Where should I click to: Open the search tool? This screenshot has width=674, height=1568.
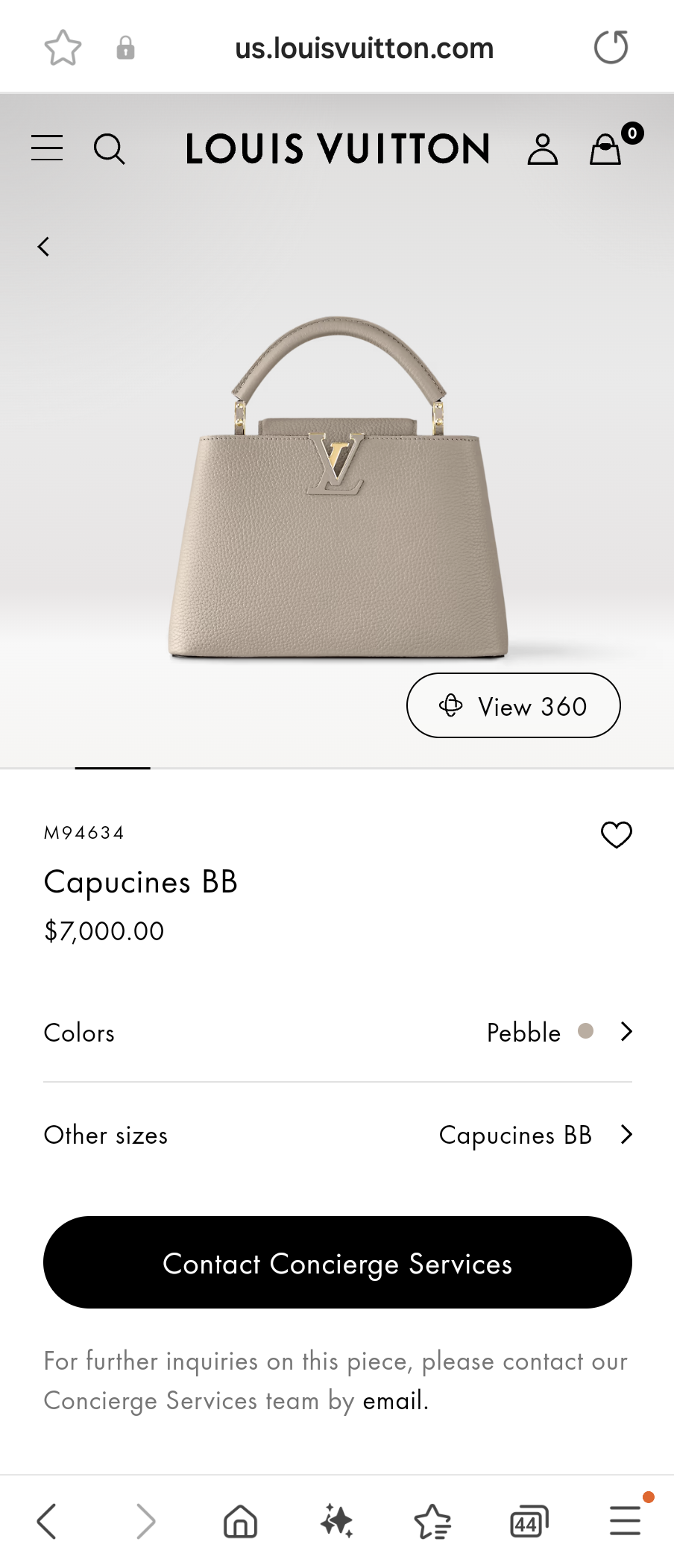[110, 148]
